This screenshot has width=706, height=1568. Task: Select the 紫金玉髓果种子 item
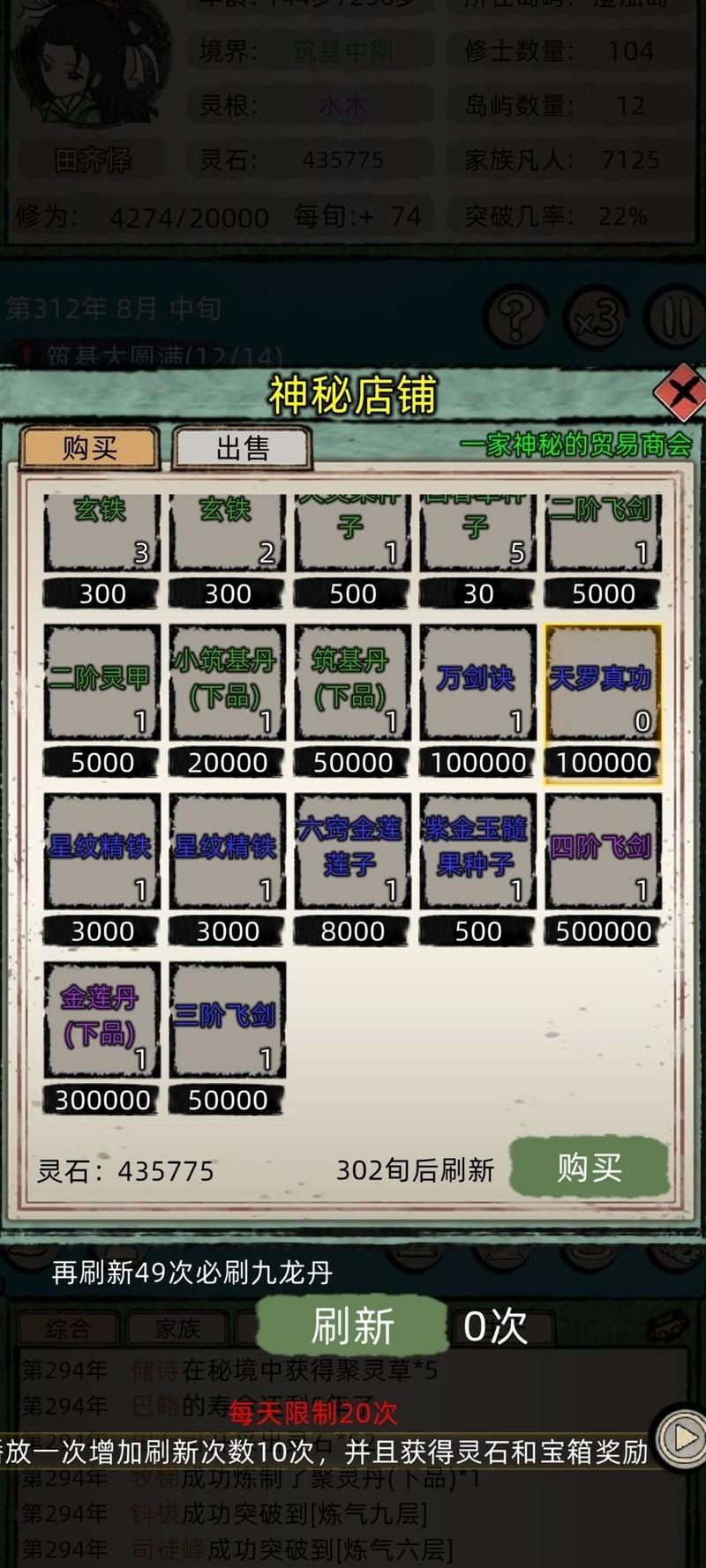(x=477, y=851)
